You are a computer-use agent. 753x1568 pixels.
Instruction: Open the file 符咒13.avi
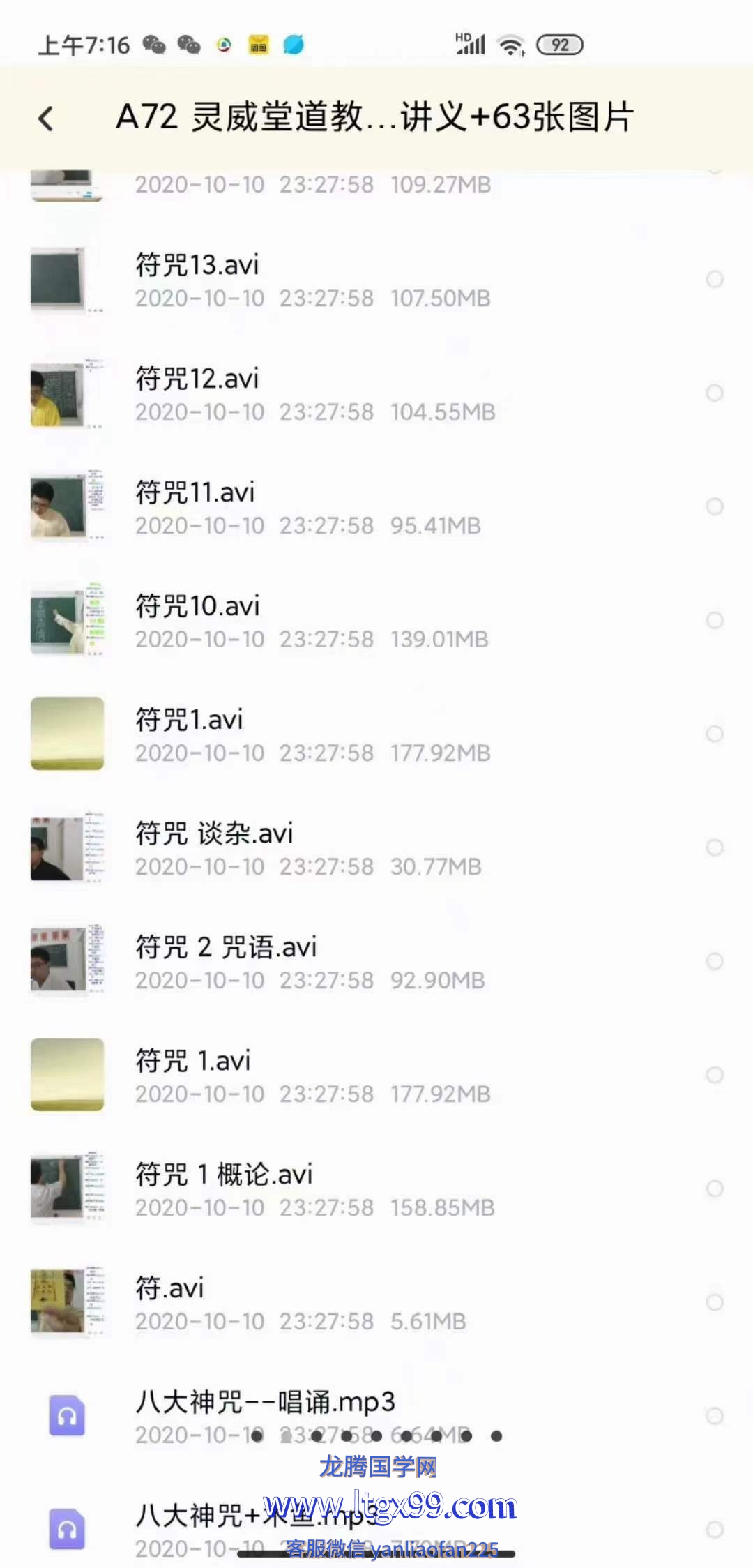pyautogui.click(x=197, y=266)
